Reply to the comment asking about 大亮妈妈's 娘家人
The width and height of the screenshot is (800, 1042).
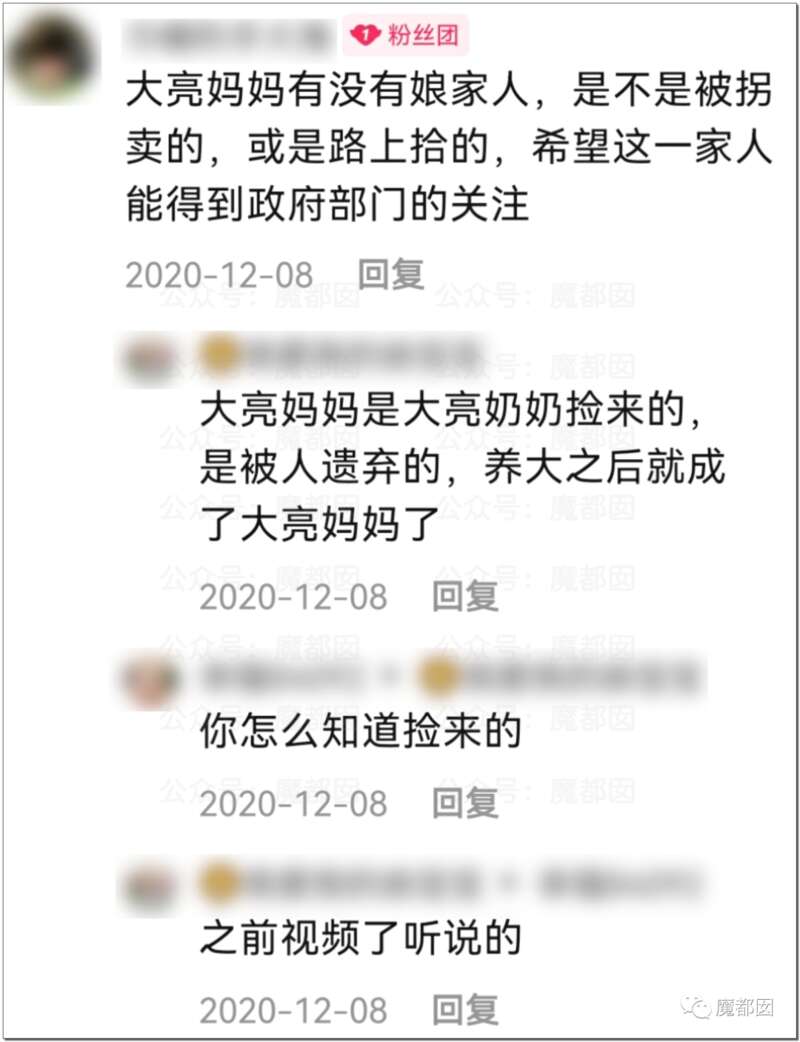pos(391,275)
